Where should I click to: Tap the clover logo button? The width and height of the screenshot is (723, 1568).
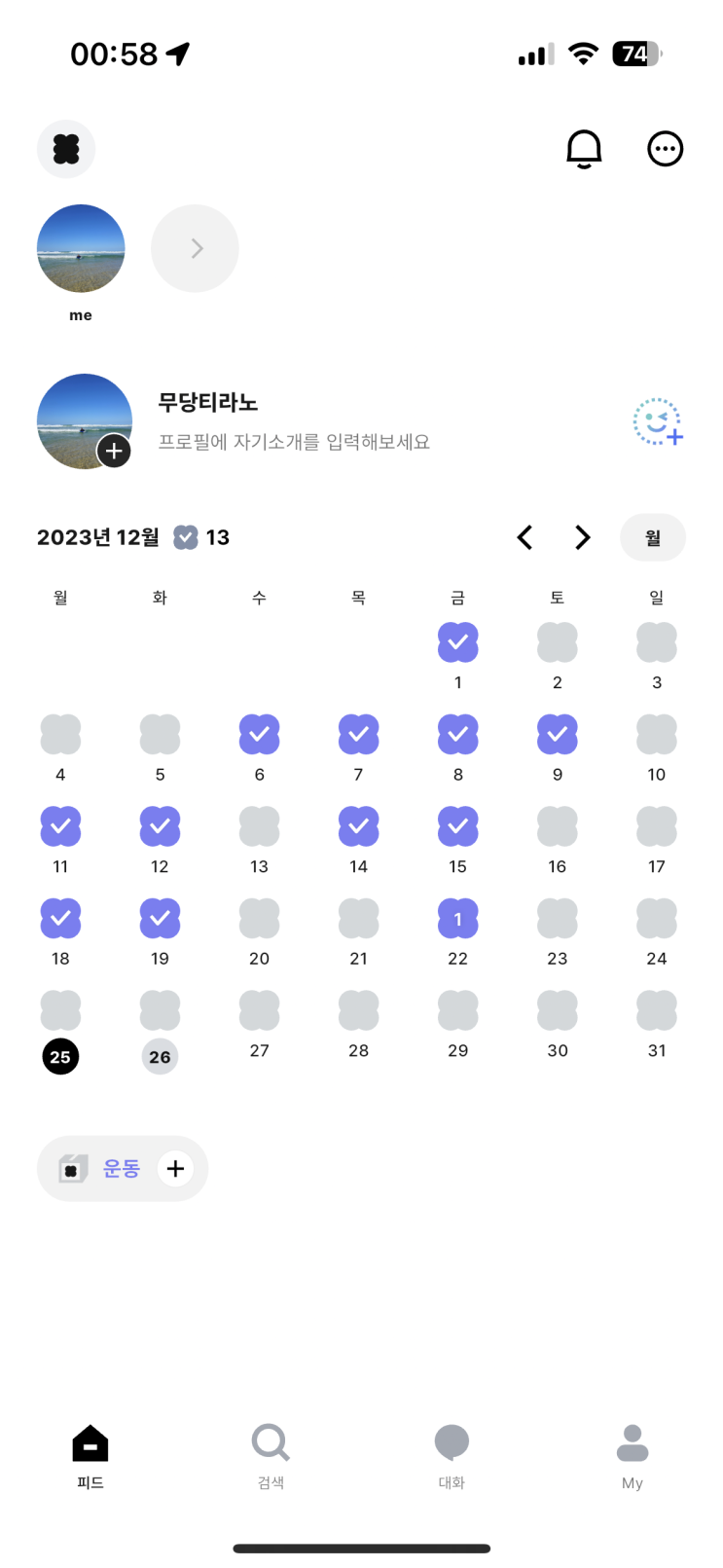(x=66, y=149)
